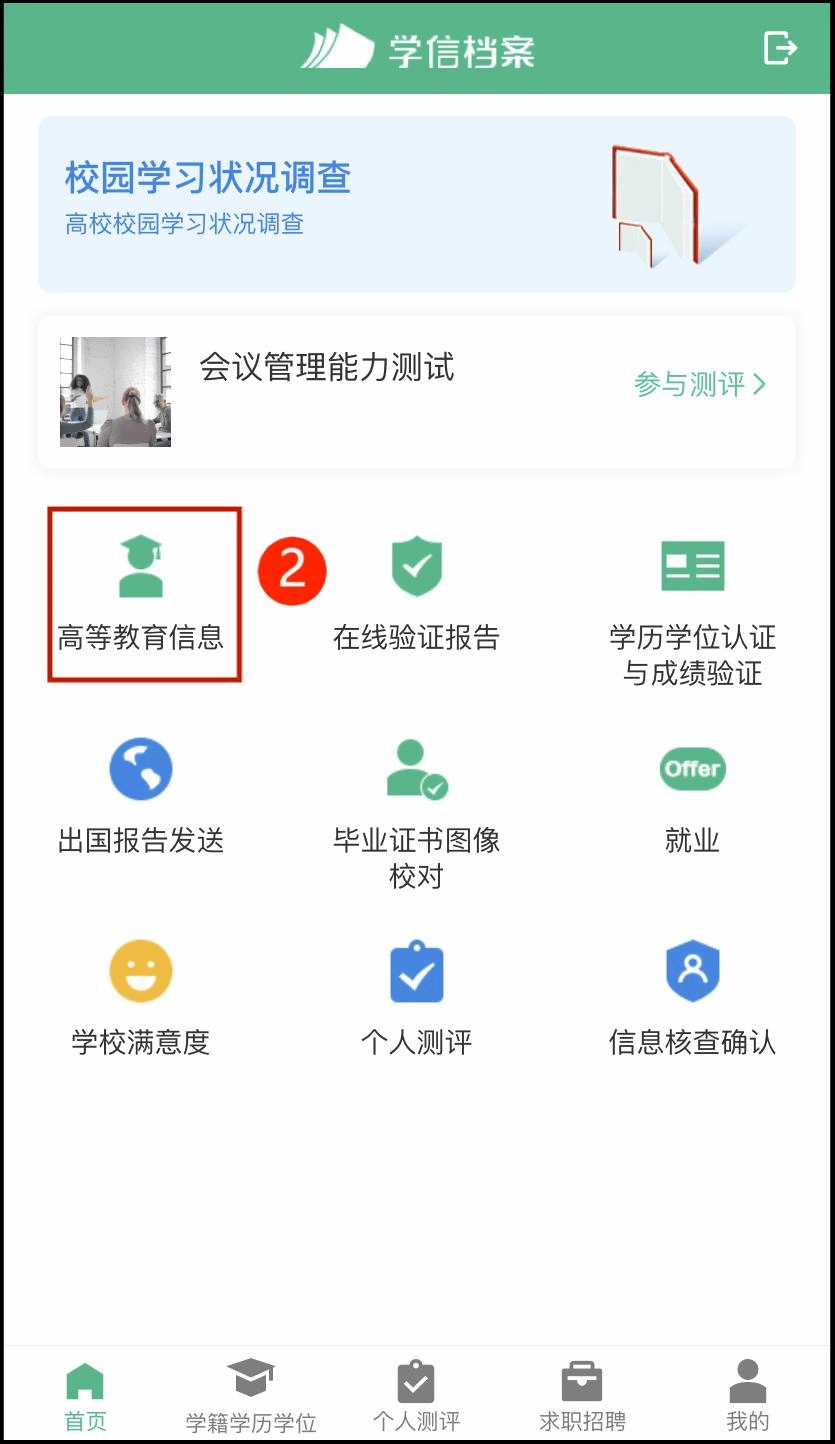Open 出国报告发送
Viewport: 835px width, 1444px height.
[141, 796]
